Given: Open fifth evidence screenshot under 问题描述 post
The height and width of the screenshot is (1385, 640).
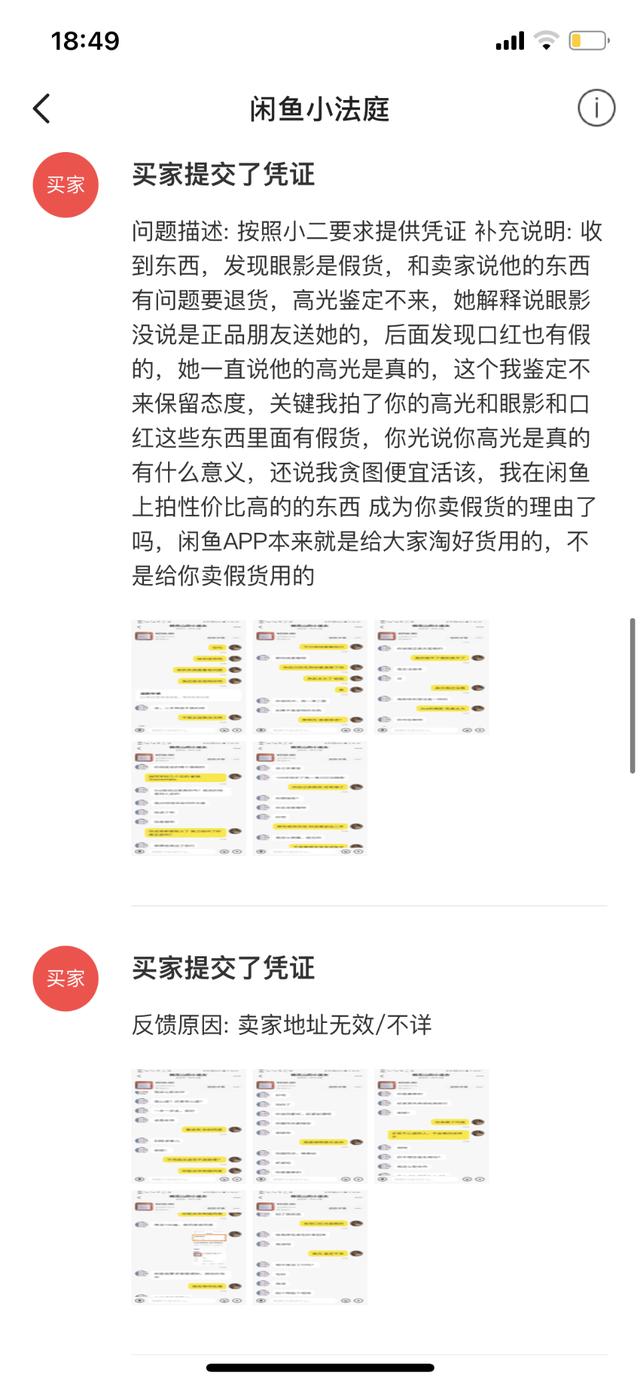Looking at the screenshot, I should [310, 797].
